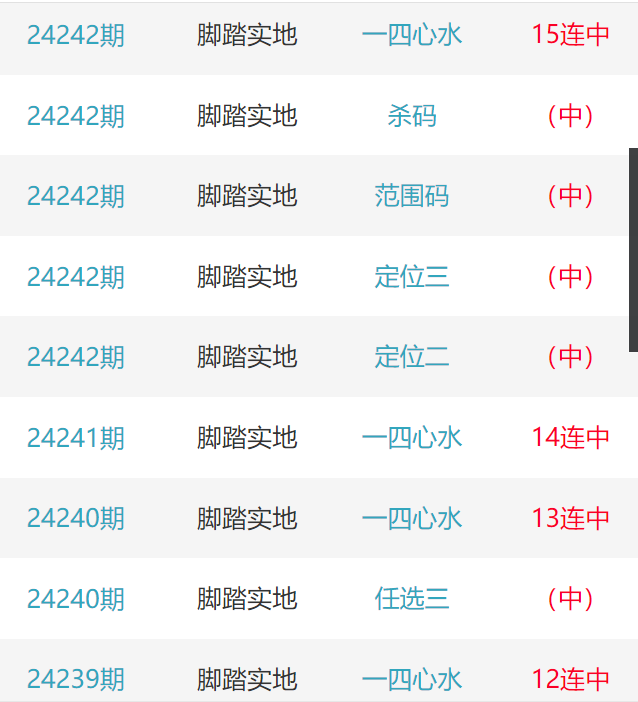Open the 24242期 范围码 row

411,196
